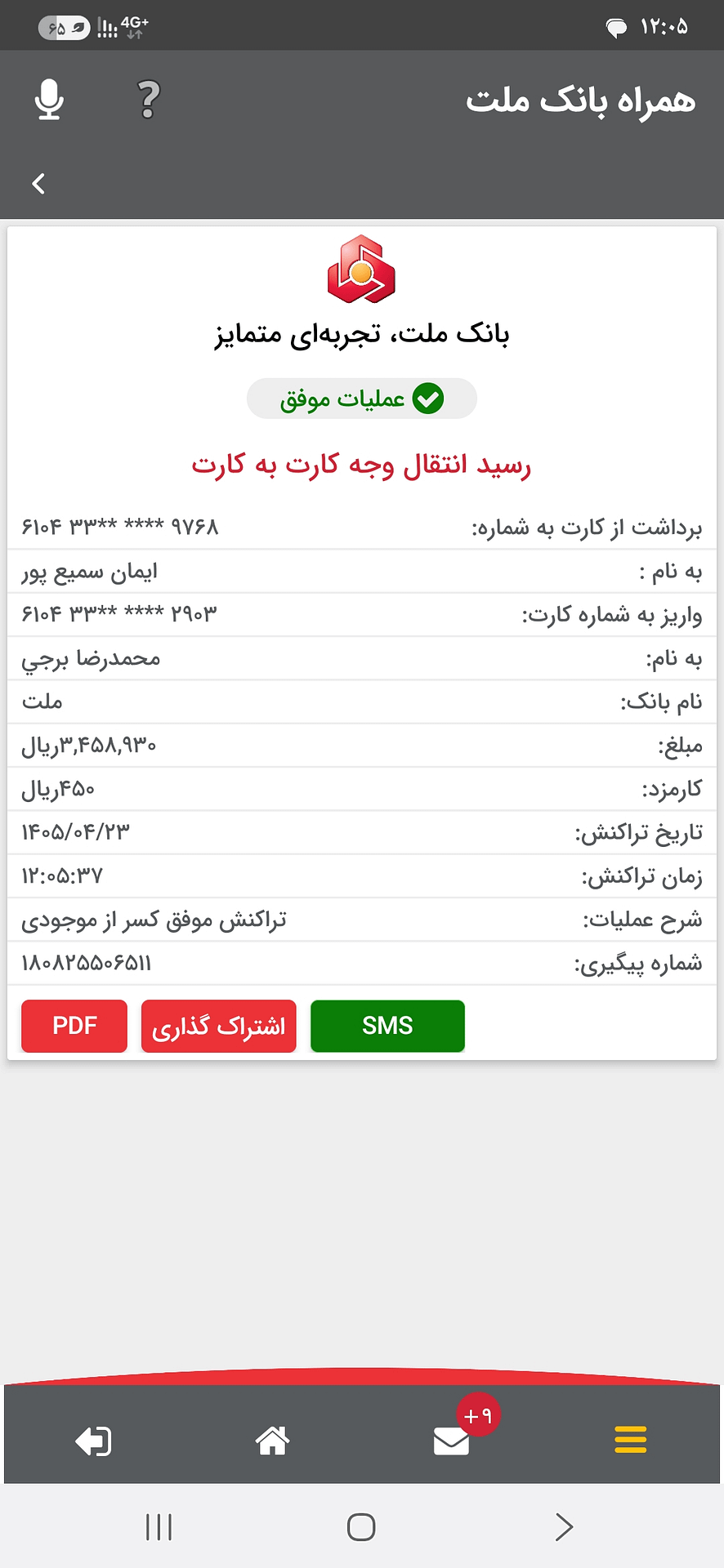The image size is (724, 1568).
Task: Return to the app home screen
Action: point(272,1441)
